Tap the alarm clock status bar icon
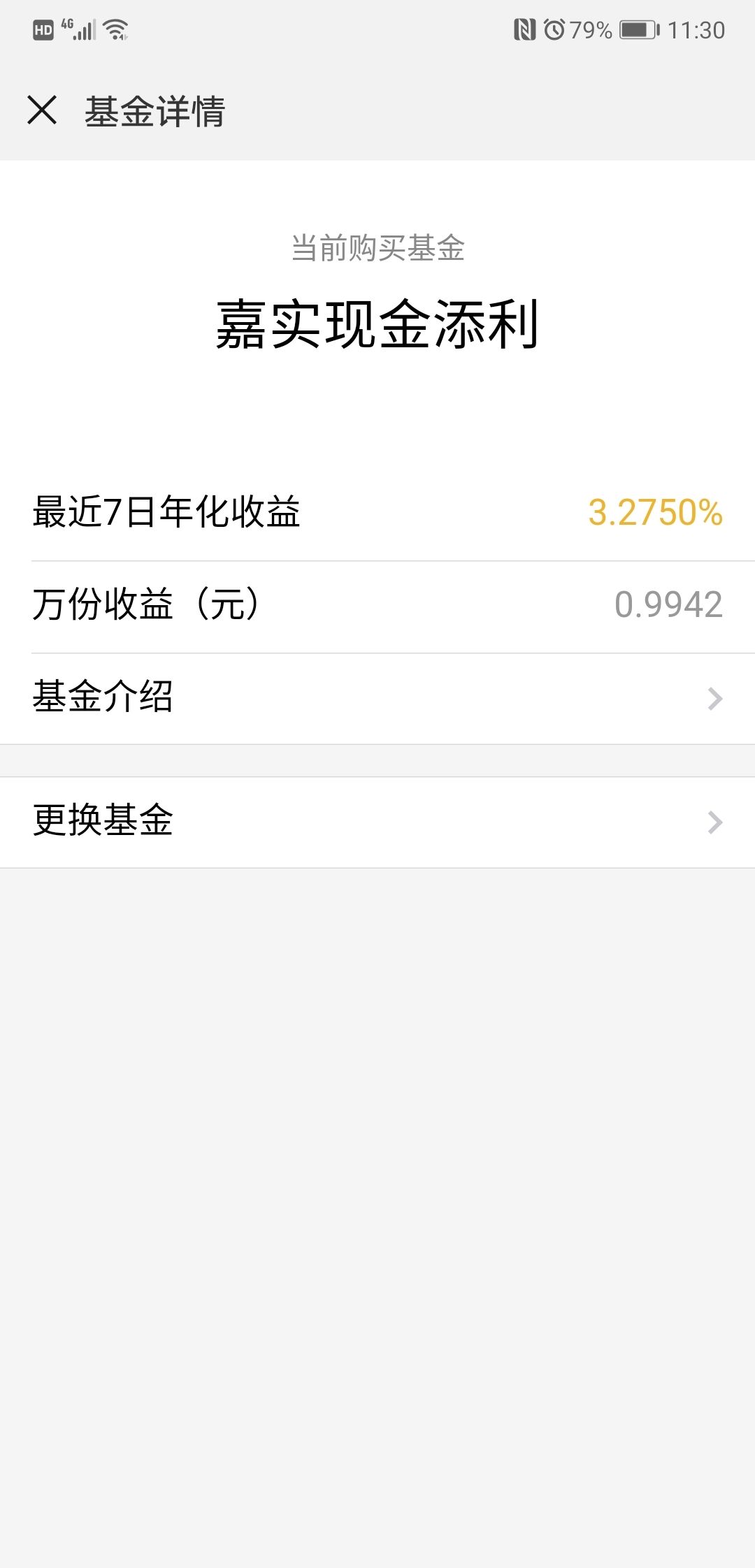The image size is (755, 1568). 555,31
